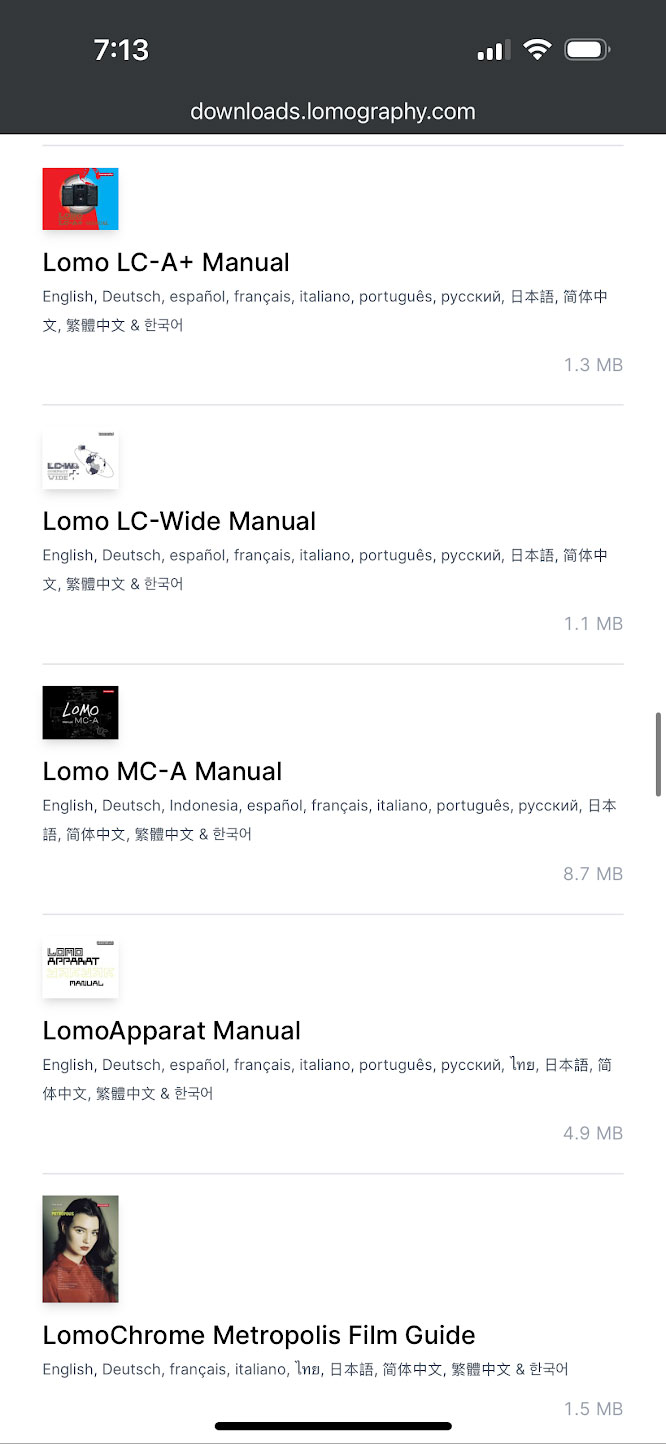
Task: Tap the Lomo LC-A+ Manual cover thumbnail
Action: [x=80, y=199]
